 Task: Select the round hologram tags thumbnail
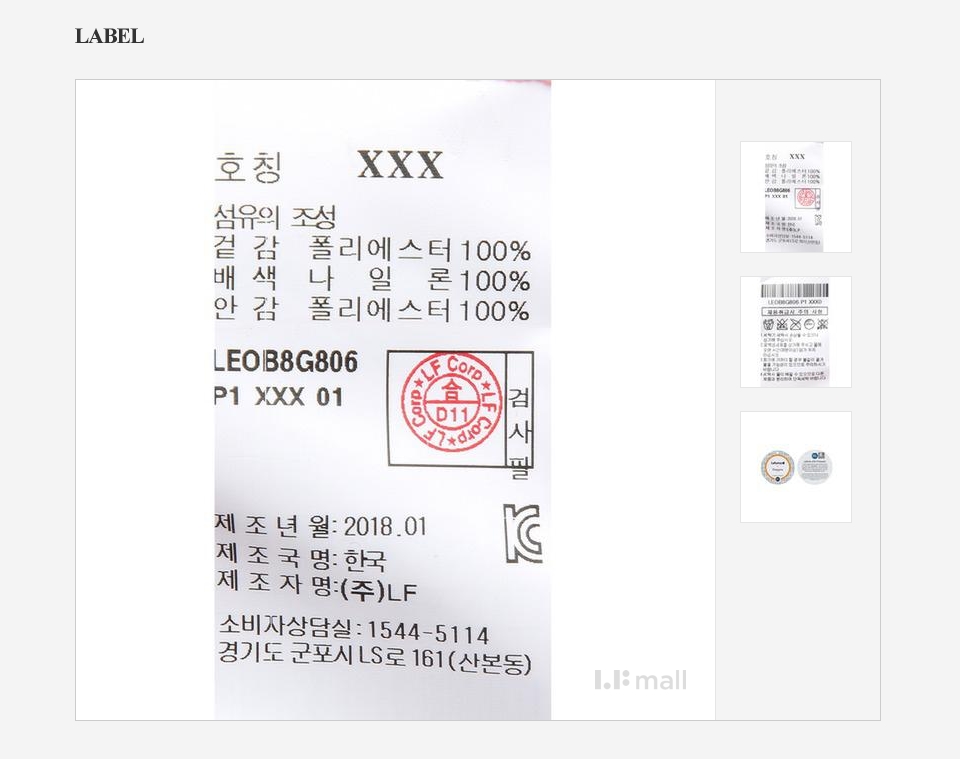pos(795,467)
